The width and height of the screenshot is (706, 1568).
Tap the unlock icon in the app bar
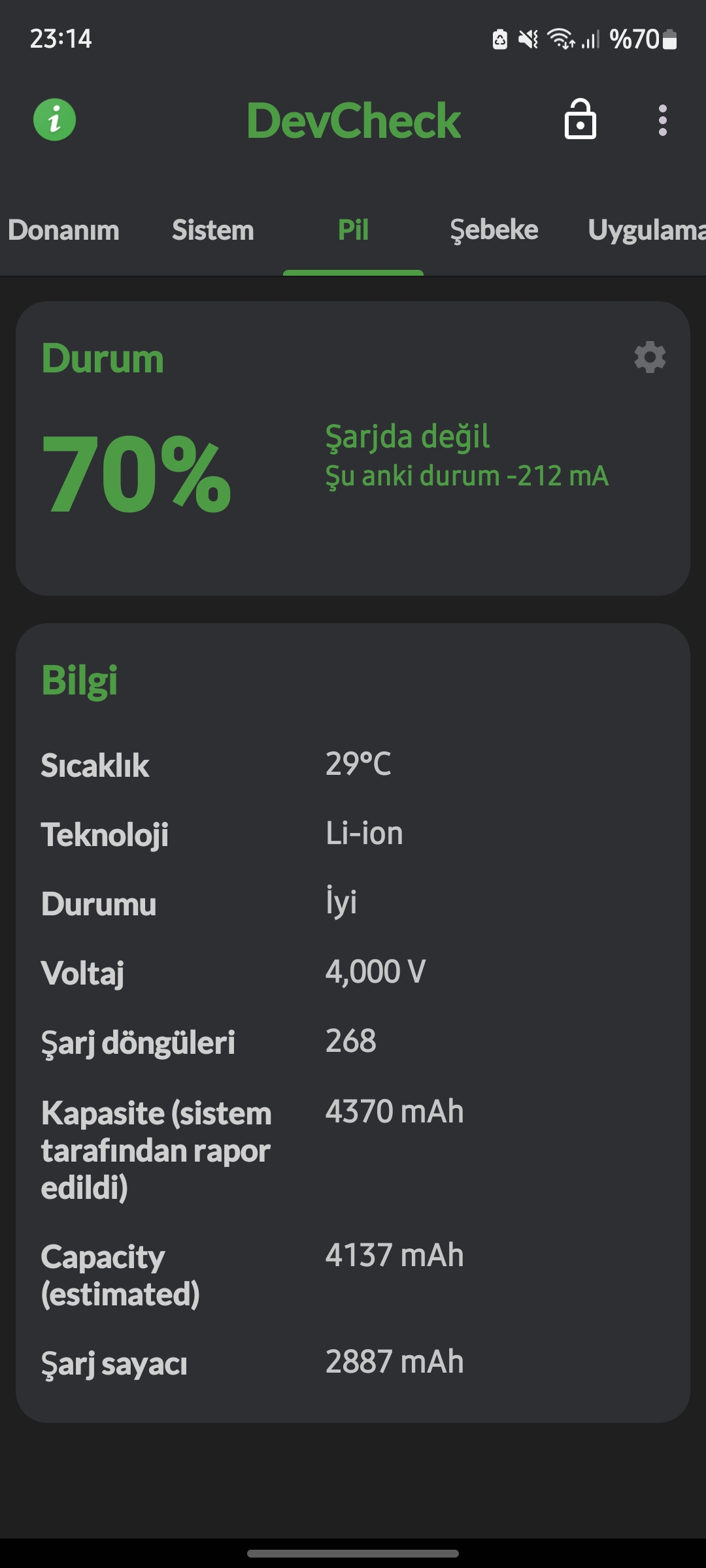click(x=580, y=120)
